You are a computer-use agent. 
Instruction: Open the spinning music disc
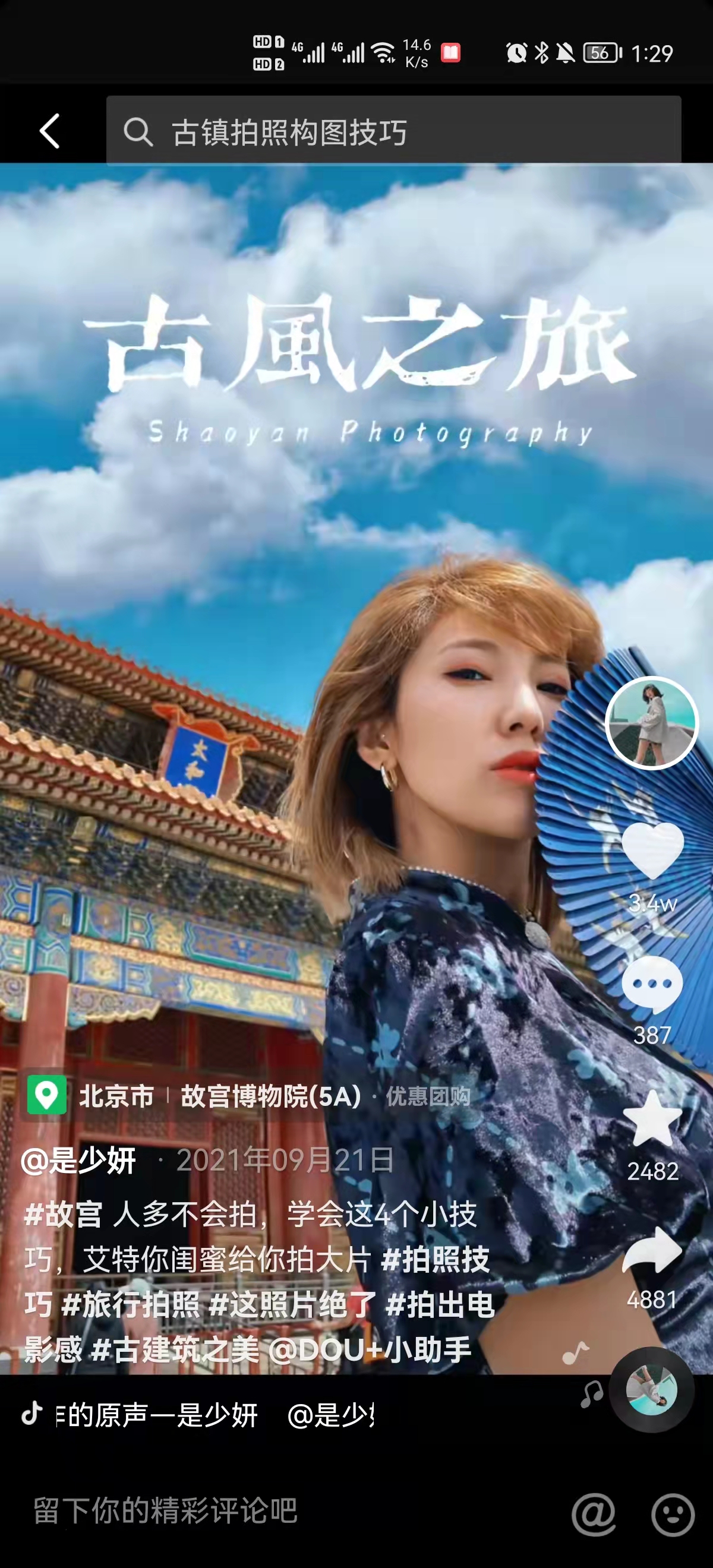[651, 1391]
